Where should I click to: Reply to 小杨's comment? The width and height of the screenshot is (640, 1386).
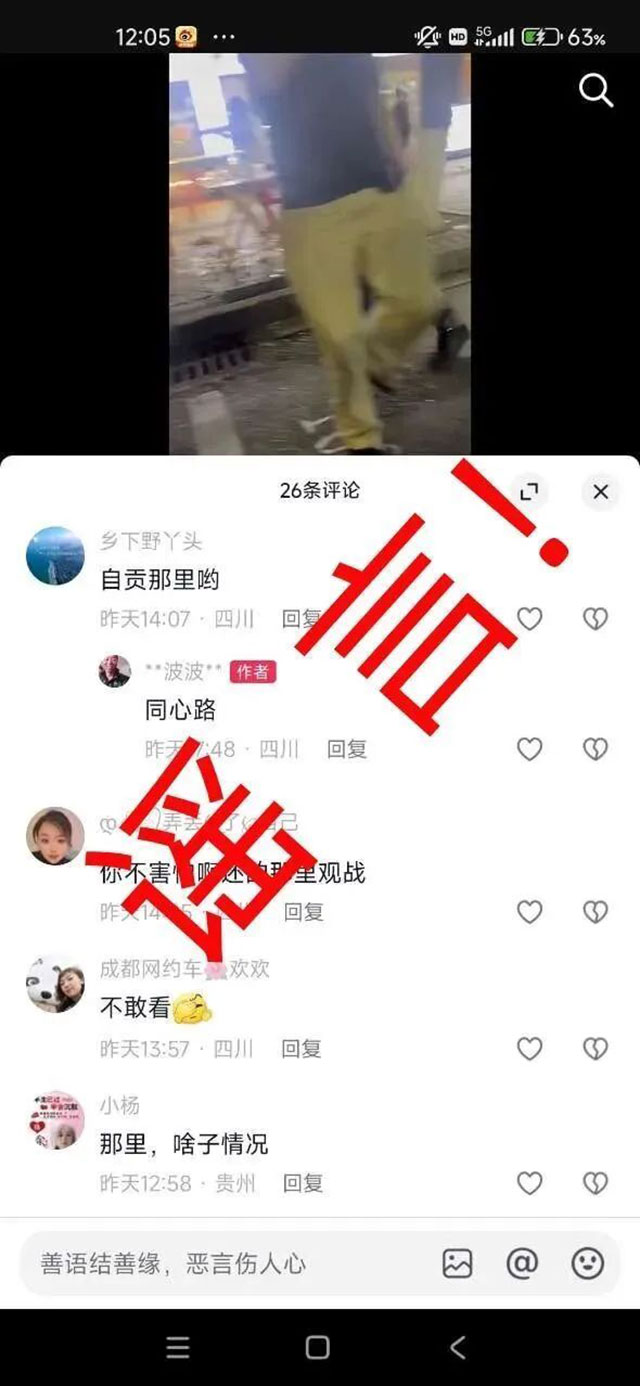pos(303,1184)
